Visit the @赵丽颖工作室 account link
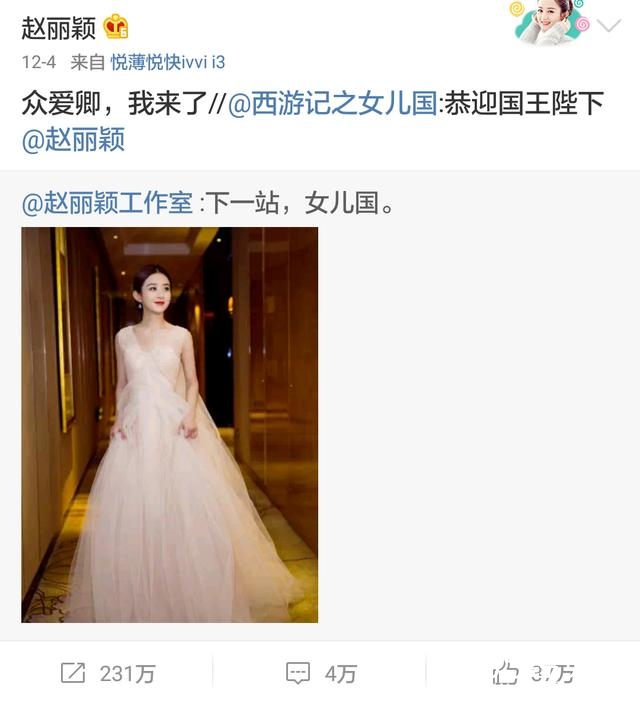The height and width of the screenshot is (703, 640). coord(107,203)
